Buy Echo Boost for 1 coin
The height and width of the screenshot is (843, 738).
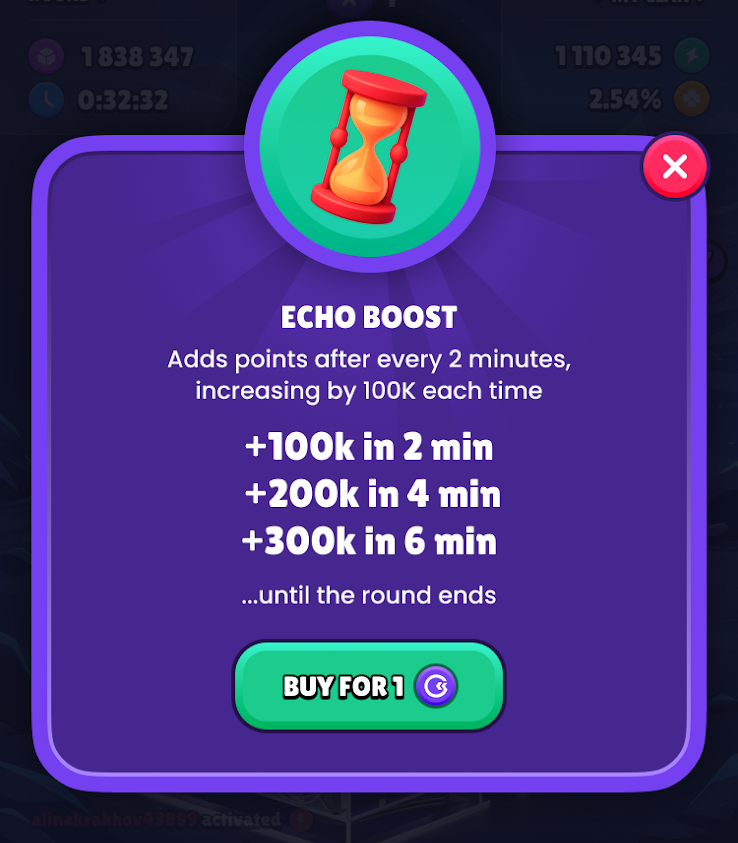[x=369, y=686]
